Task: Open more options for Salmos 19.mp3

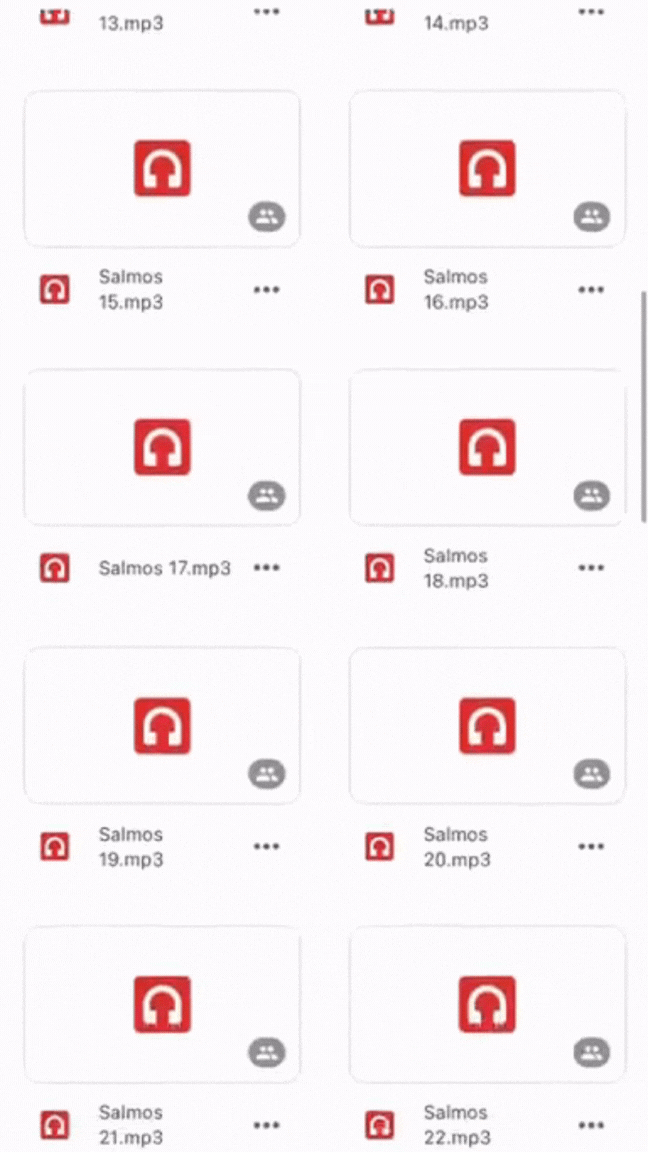Action: (266, 846)
